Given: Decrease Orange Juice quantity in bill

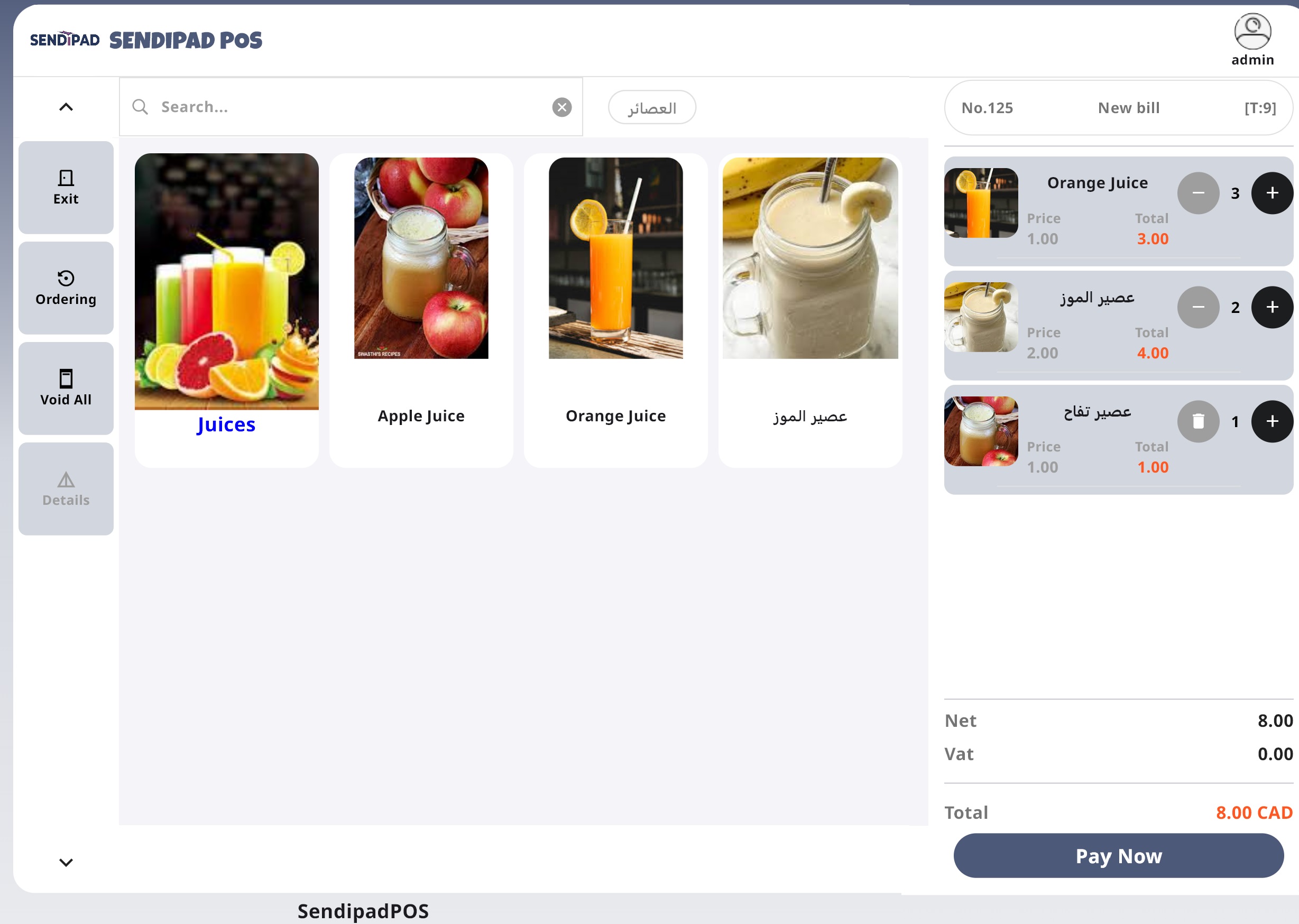Looking at the screenshot, I should 1197,193.
